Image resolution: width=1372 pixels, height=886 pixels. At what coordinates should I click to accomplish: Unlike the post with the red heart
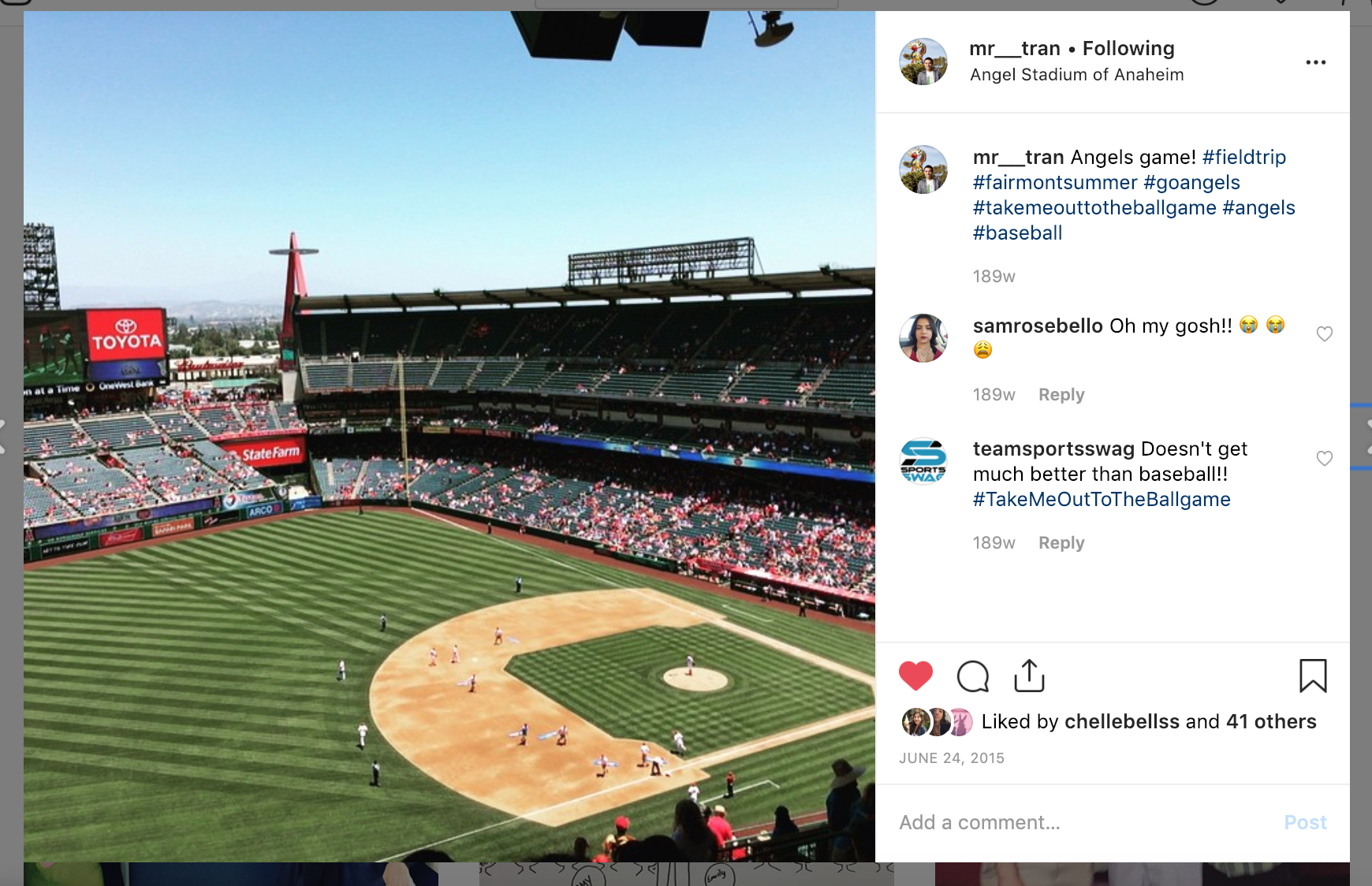pos(915,676)
